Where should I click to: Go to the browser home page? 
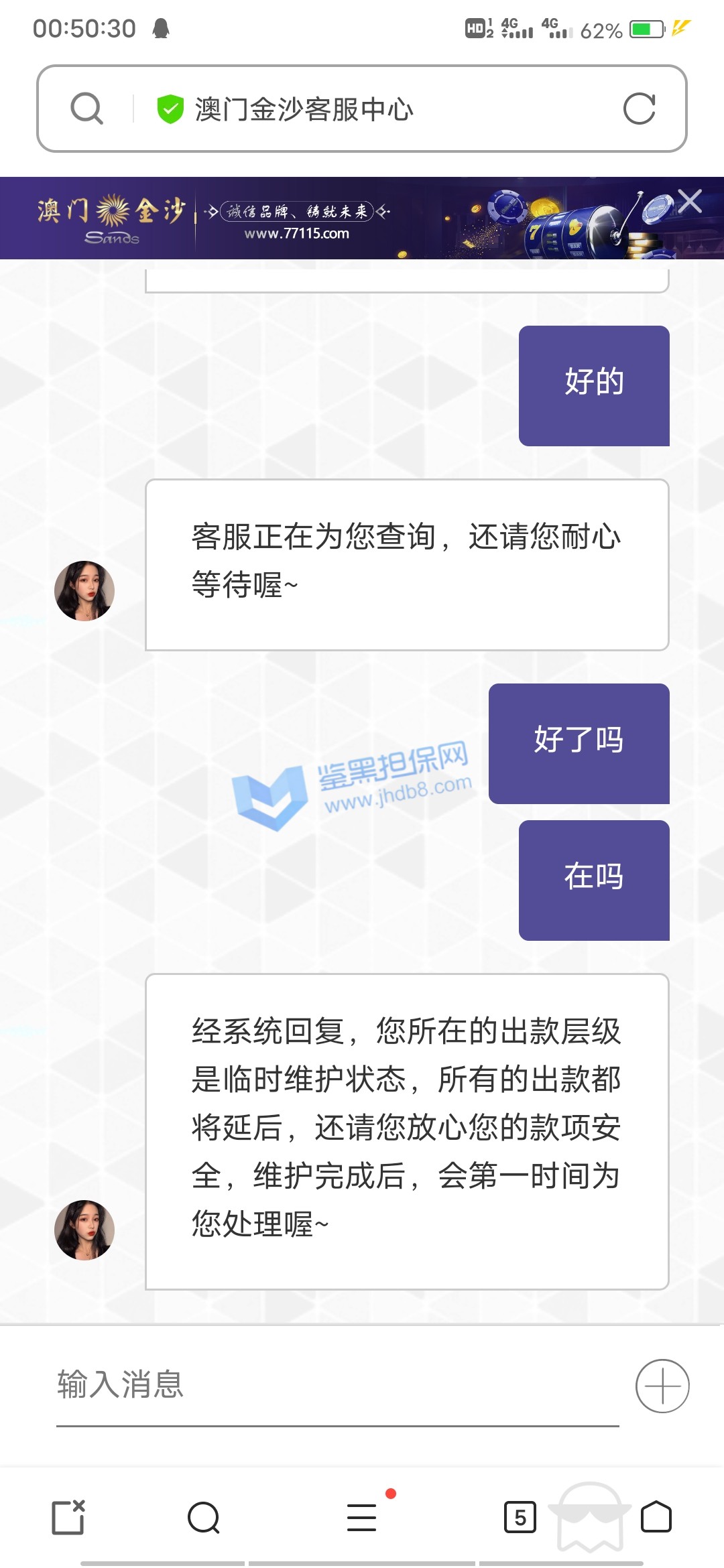point(656,1517)
